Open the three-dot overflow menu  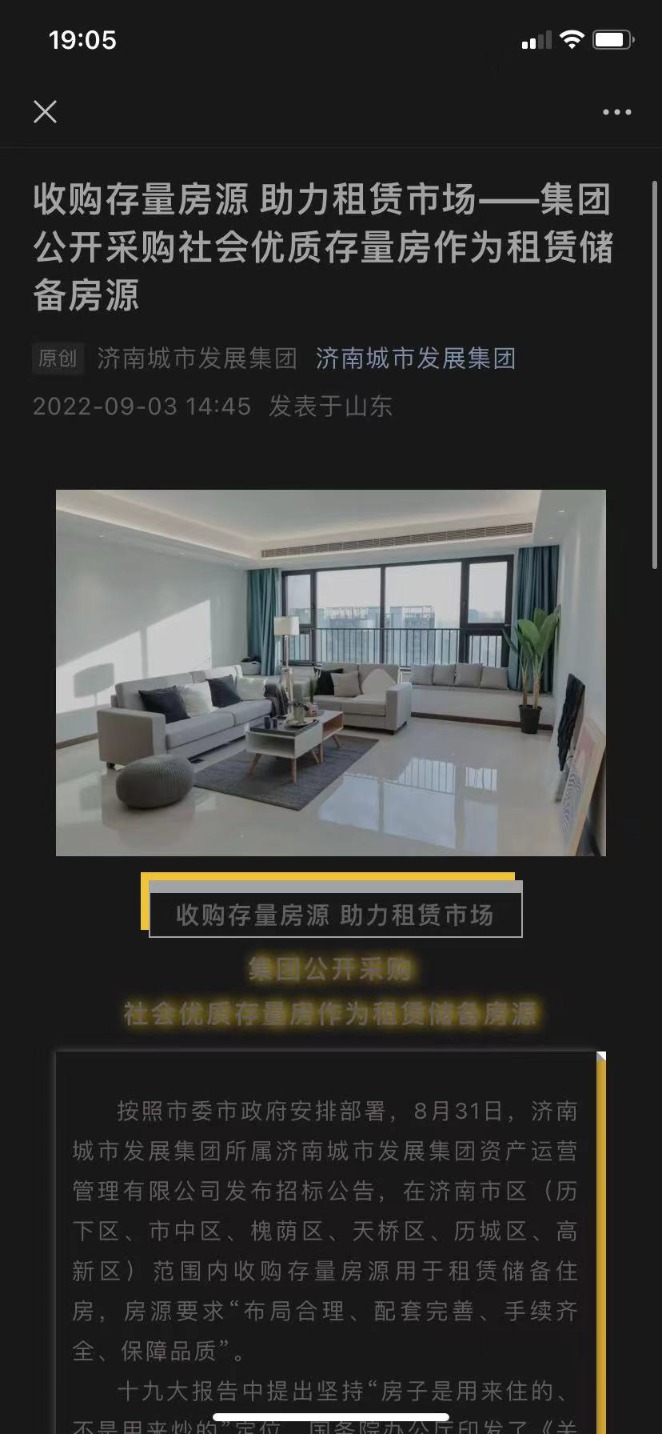[x=616, y=112]
